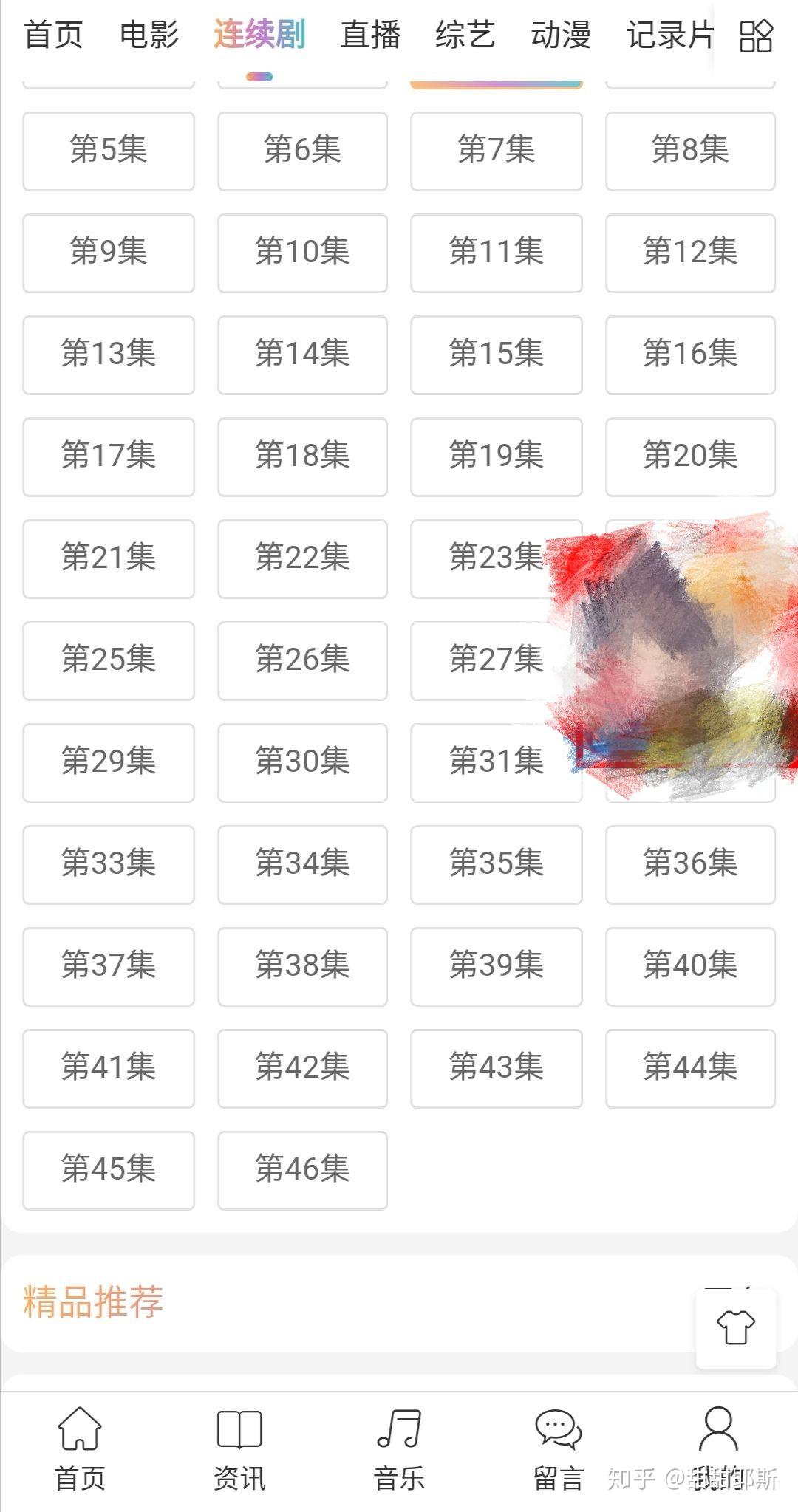Play episode 第18集
The height and width of the screenshot is (1512, 798).
[302, 456]
